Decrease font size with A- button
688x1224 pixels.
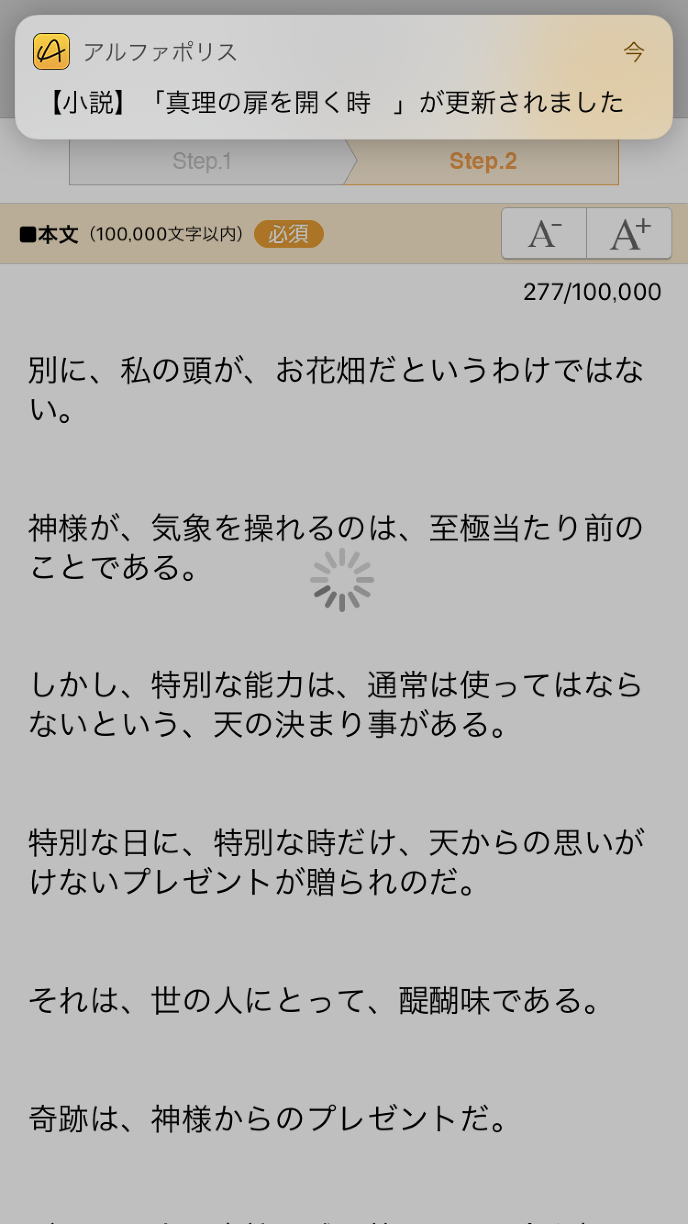544,234
